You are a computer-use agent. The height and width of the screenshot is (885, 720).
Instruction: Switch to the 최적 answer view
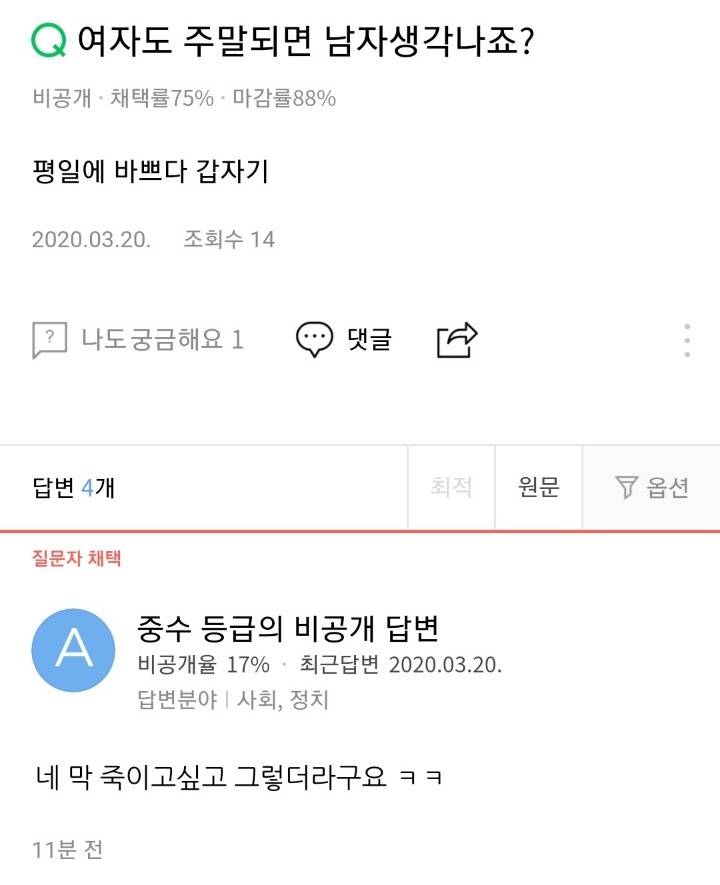[451, 487]
